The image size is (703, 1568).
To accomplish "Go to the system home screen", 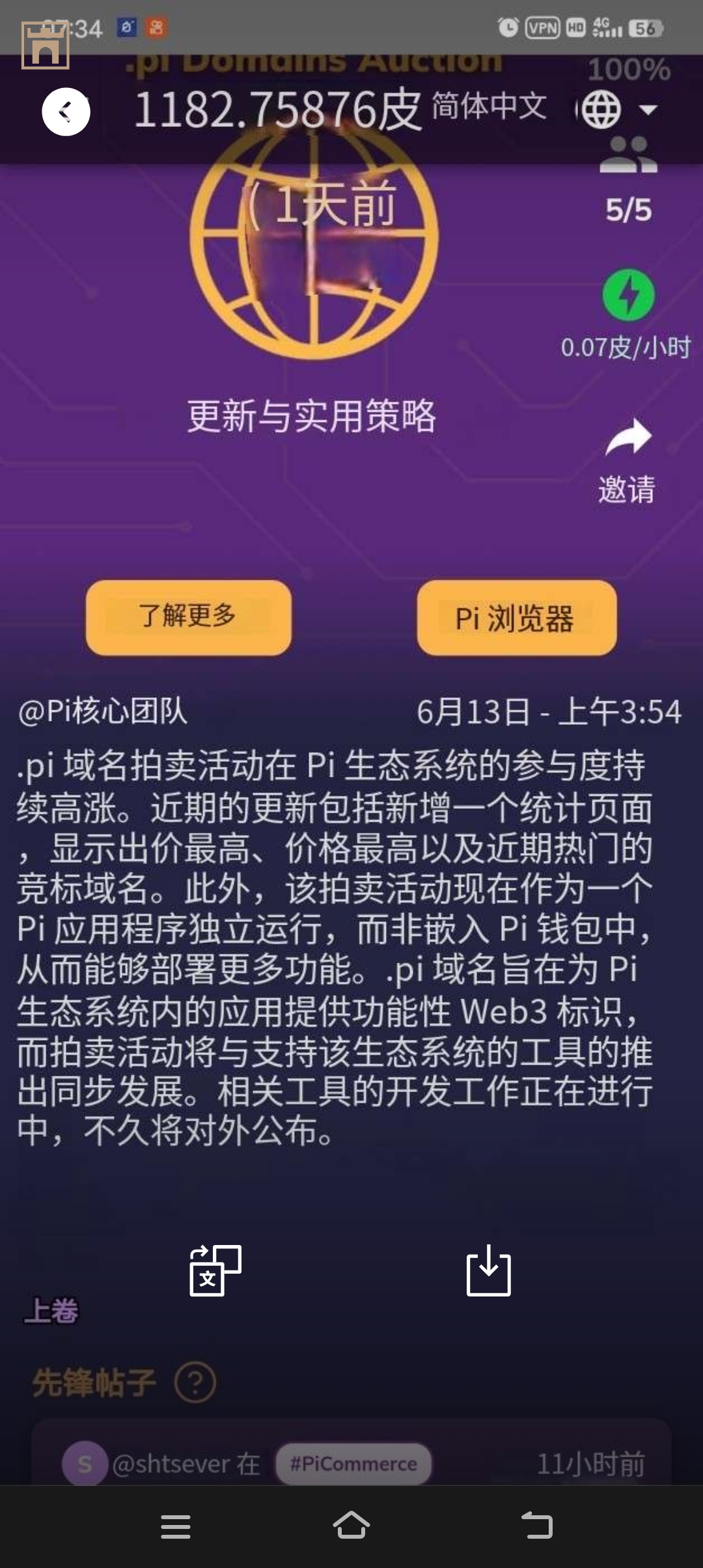I will point(351,1526).
